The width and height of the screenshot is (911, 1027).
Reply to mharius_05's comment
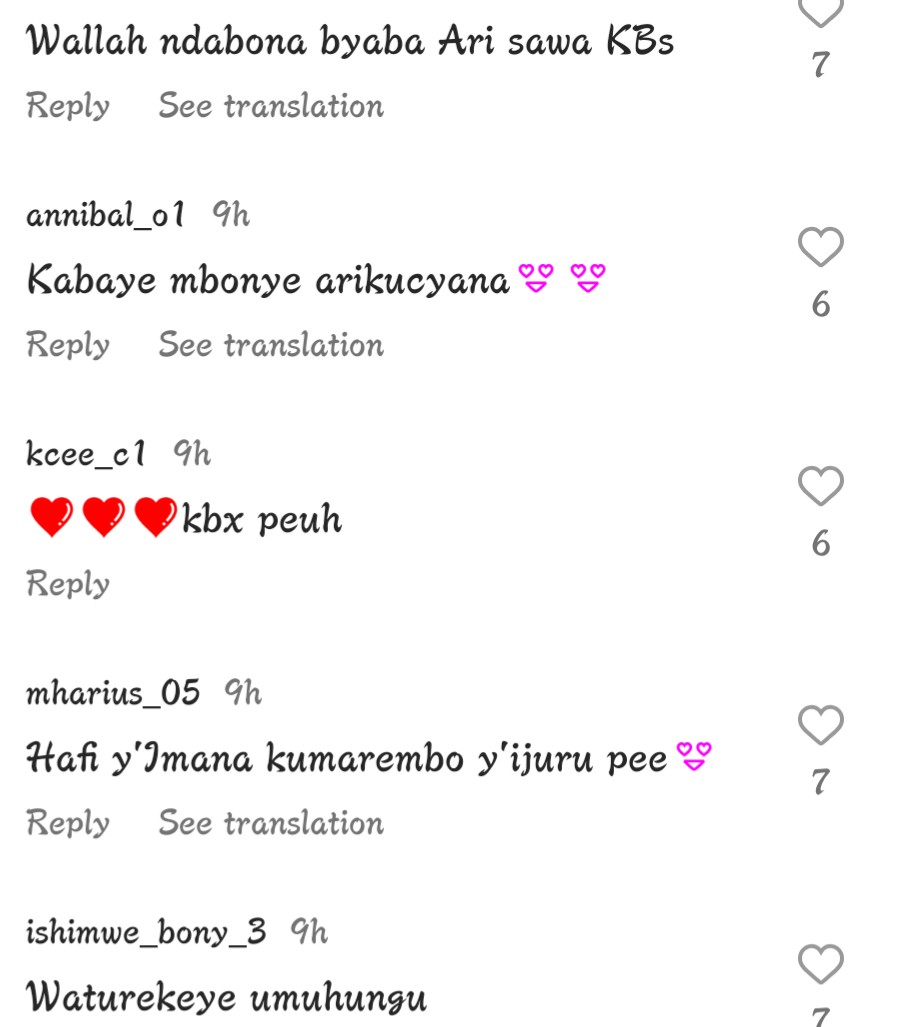tap(68, 823)
